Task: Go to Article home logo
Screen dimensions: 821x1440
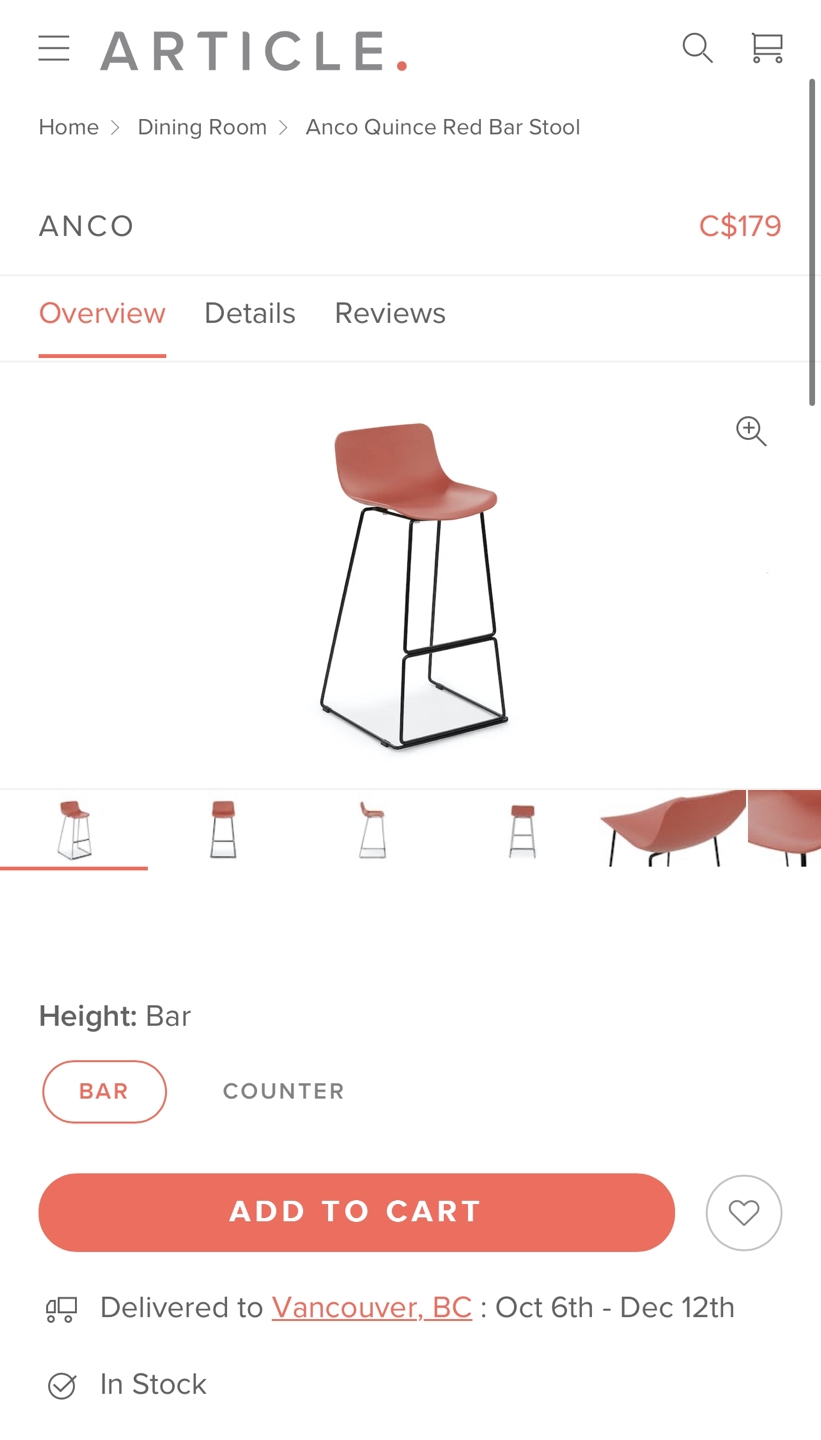Action: click(254, 51)
